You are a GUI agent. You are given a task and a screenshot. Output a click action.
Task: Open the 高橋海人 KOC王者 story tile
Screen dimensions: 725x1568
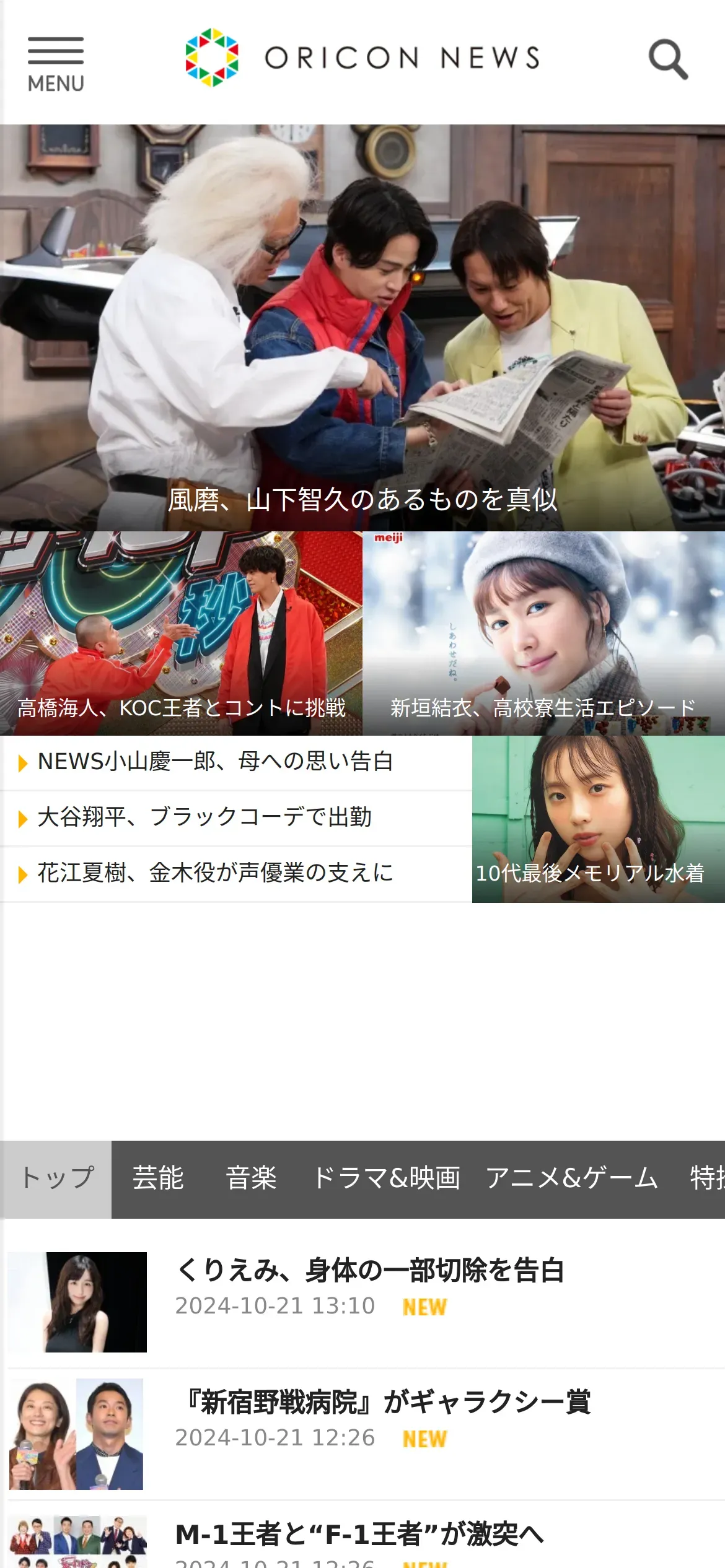pyautogui.click(x=181, y=633)
